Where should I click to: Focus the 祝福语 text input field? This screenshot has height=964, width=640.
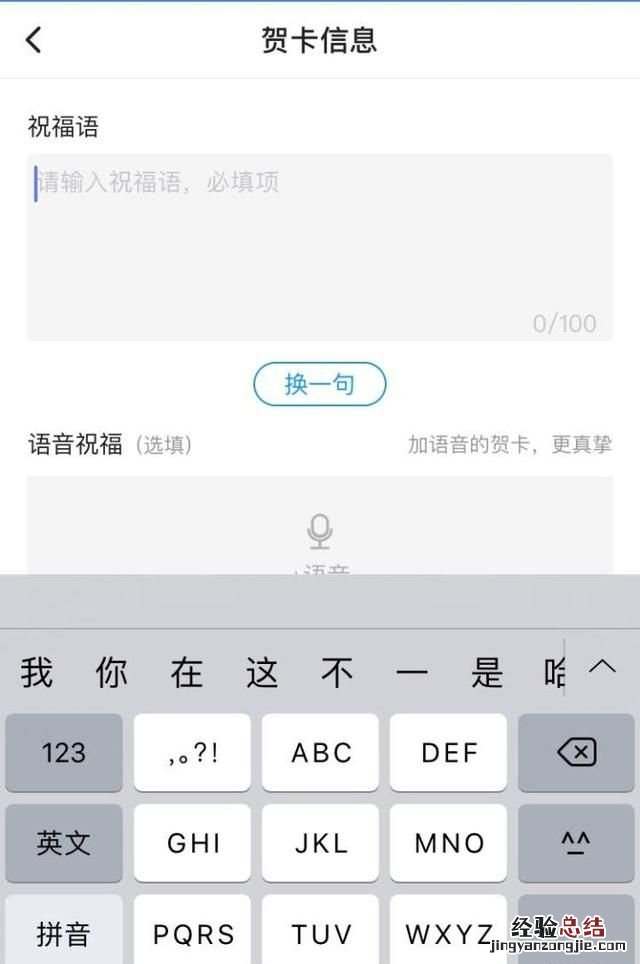[319, 247]
